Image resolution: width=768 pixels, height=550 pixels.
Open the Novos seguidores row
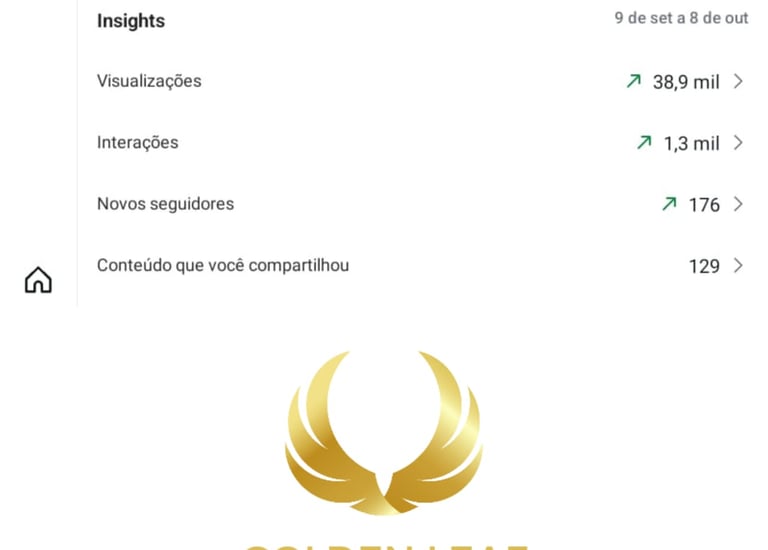click(x=420, y=204)
